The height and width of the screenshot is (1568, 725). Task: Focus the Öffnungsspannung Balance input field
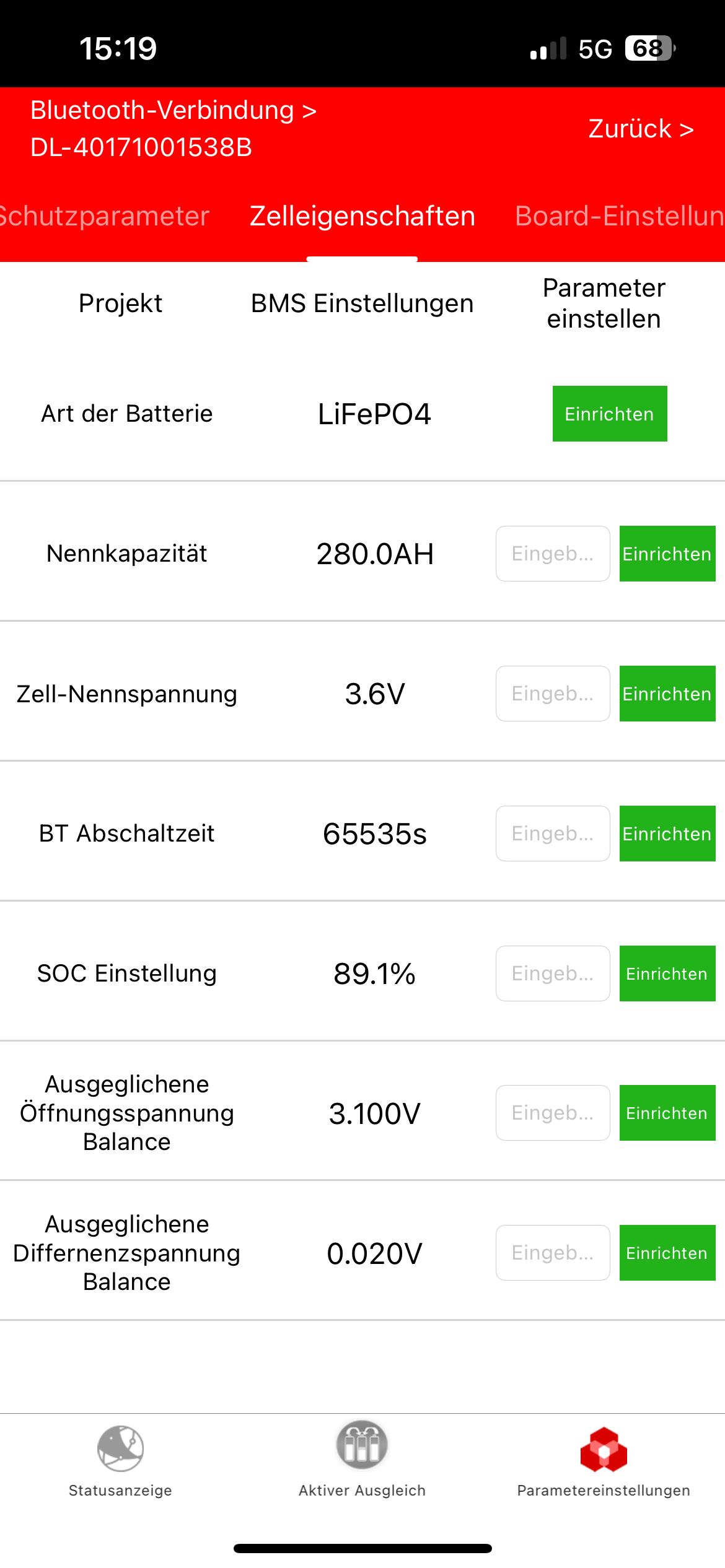tap(553, 1113)
